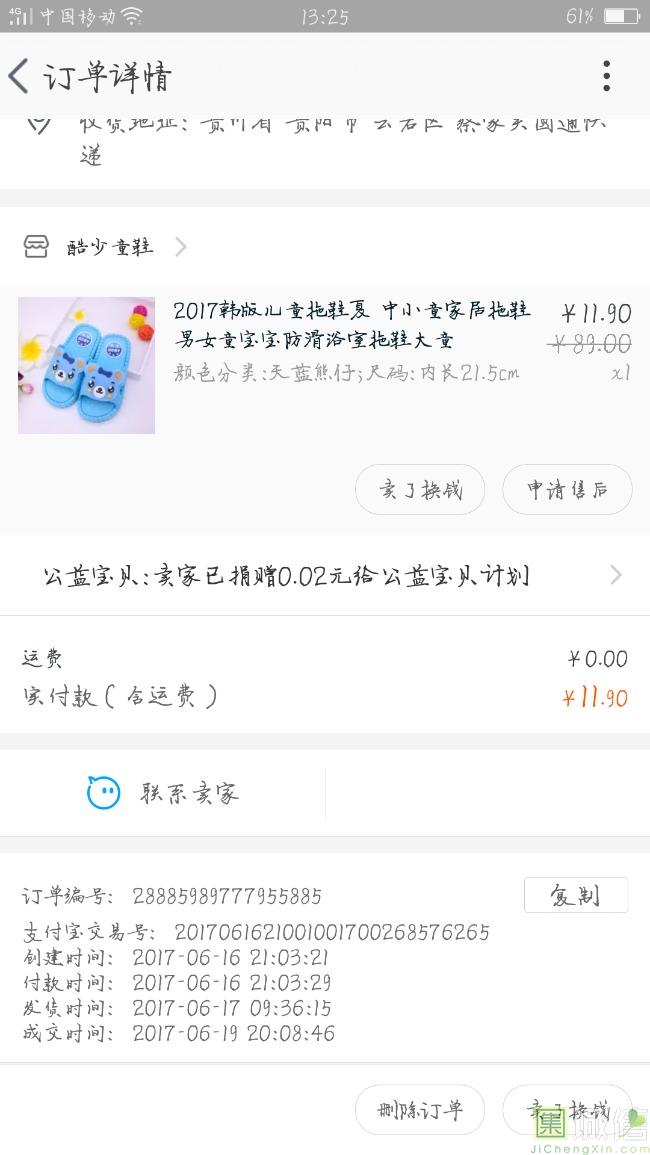The height and width of the screenshot is (1155, 650).
Task: Tap 卖了换钱 under the slippers item
Action: click(420, 490)
